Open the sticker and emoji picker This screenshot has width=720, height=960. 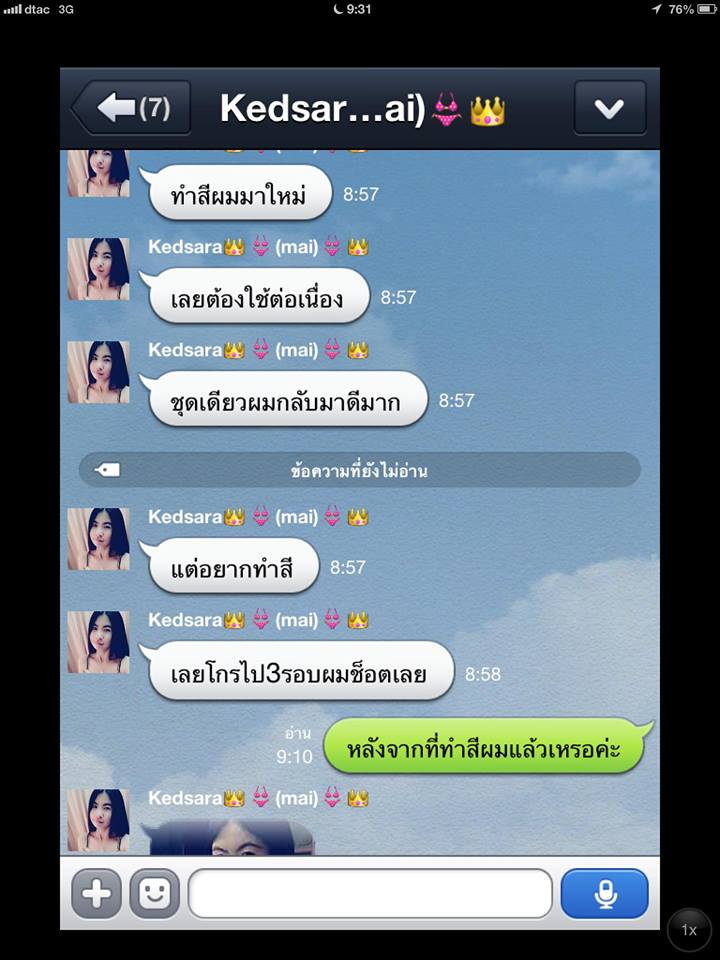154,893
